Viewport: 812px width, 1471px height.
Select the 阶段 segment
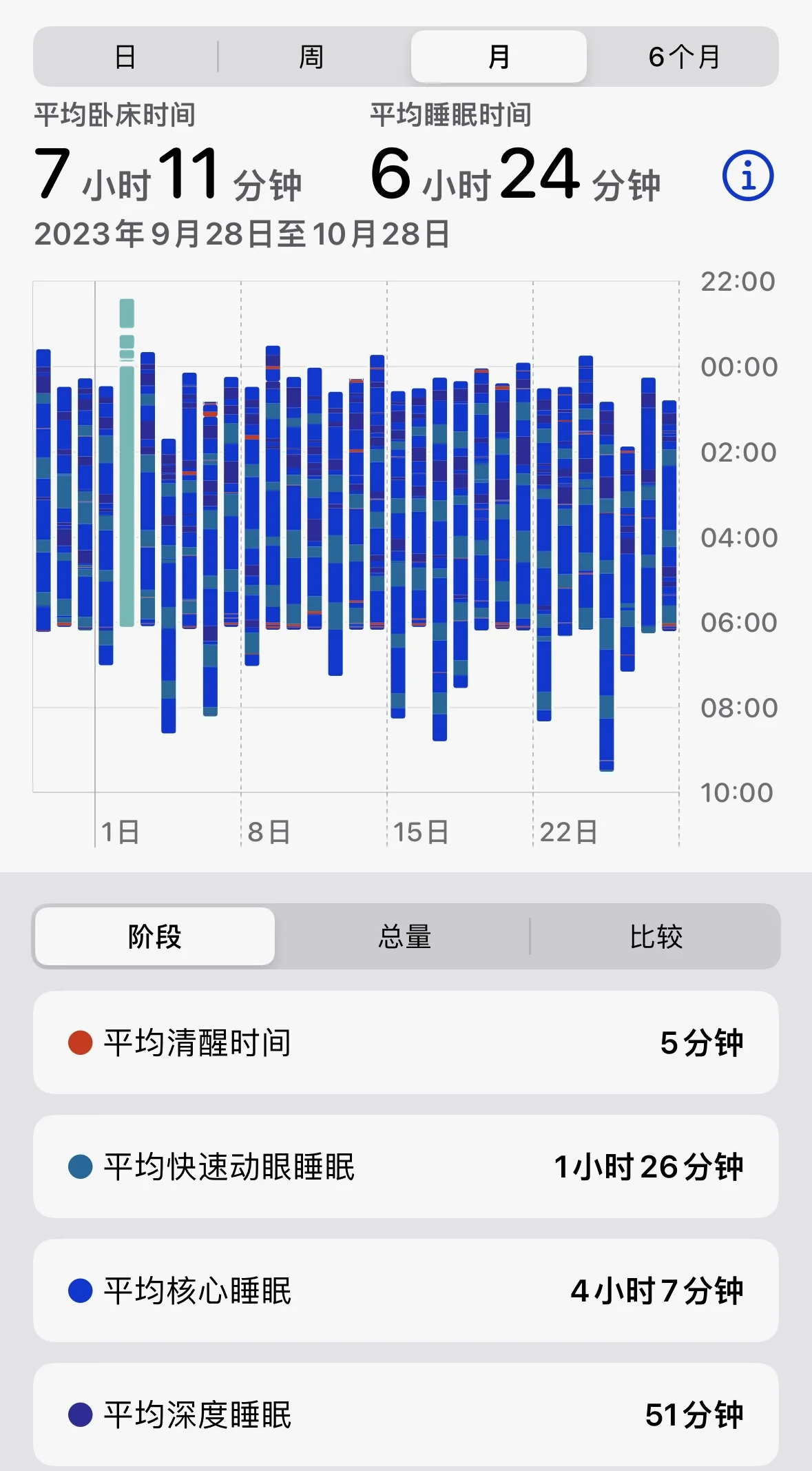pos(155,936)
